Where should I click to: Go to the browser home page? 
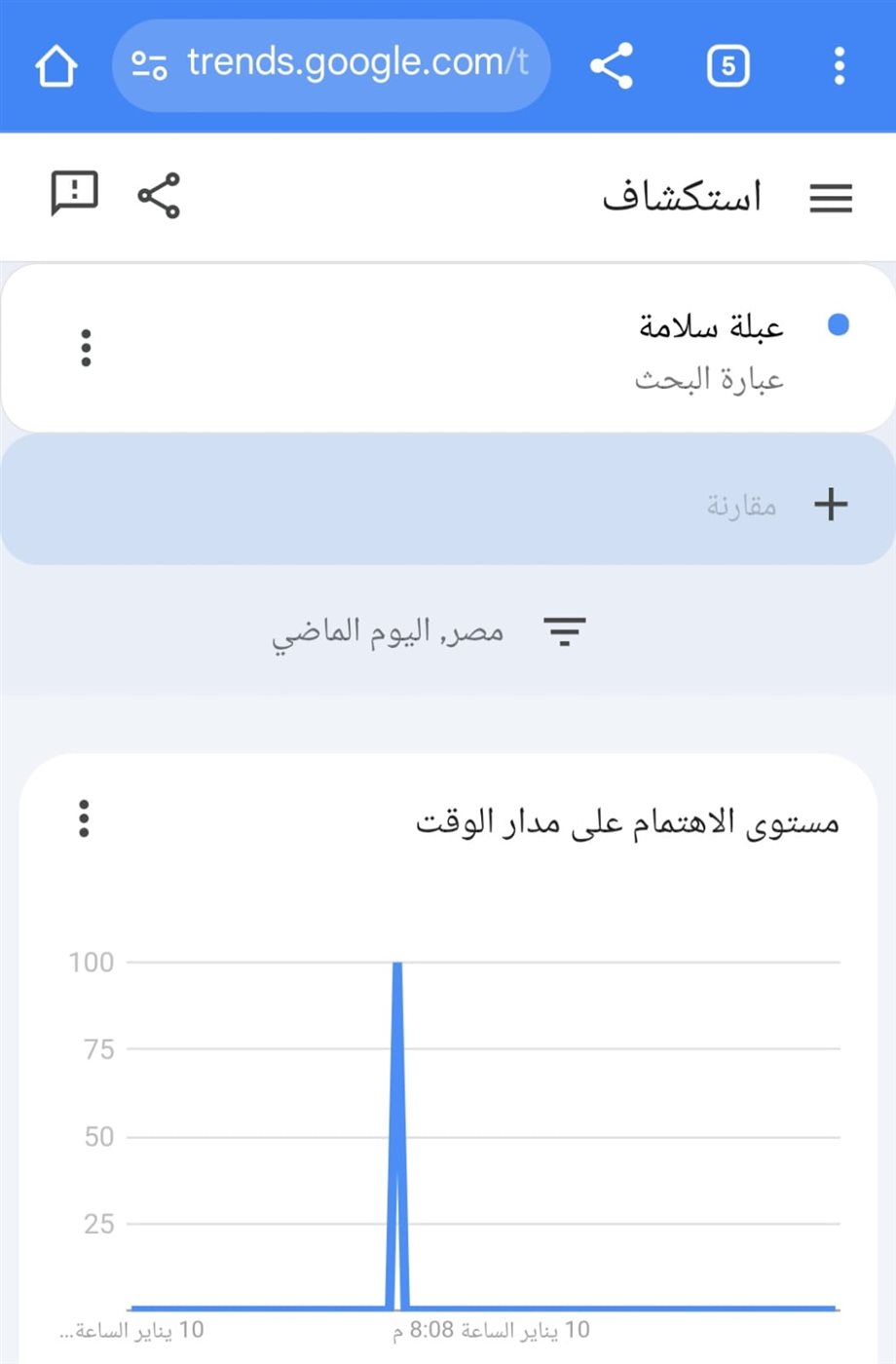click(56, 66)
